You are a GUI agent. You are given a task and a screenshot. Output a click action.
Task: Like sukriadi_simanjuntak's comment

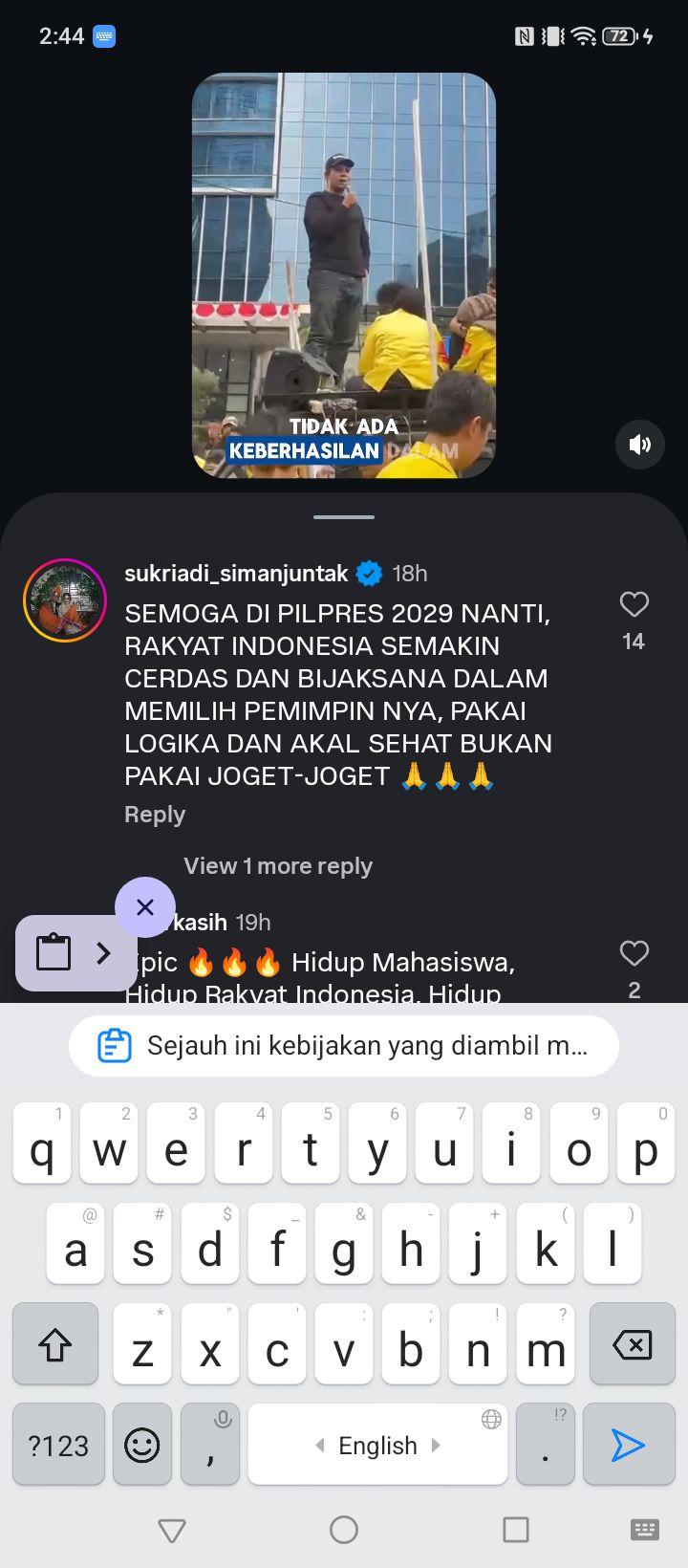coord(634,604)
